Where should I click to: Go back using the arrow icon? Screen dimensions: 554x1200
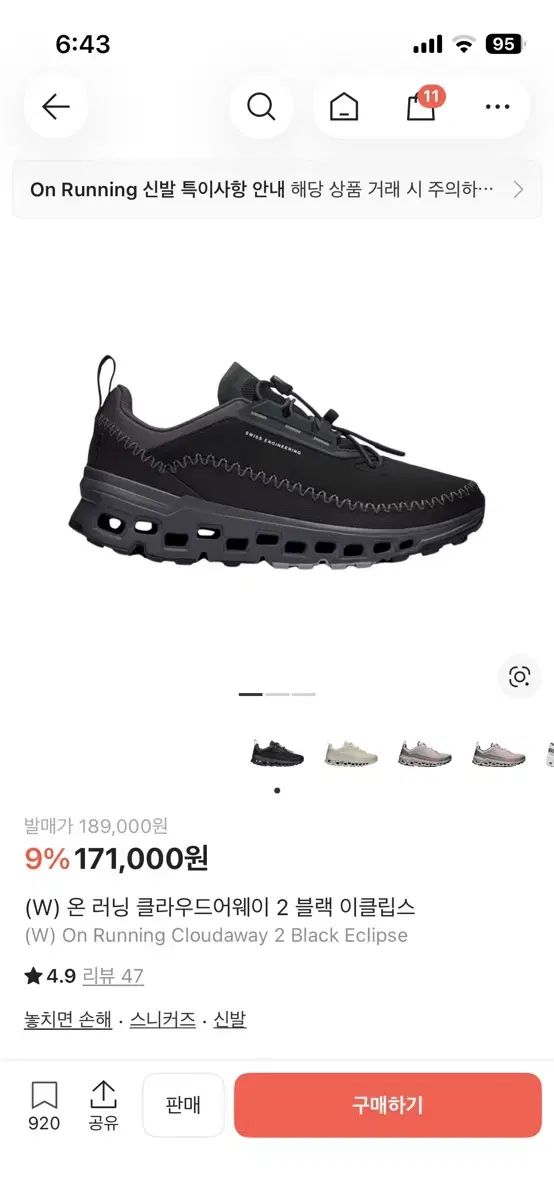(x=56, y=106)
